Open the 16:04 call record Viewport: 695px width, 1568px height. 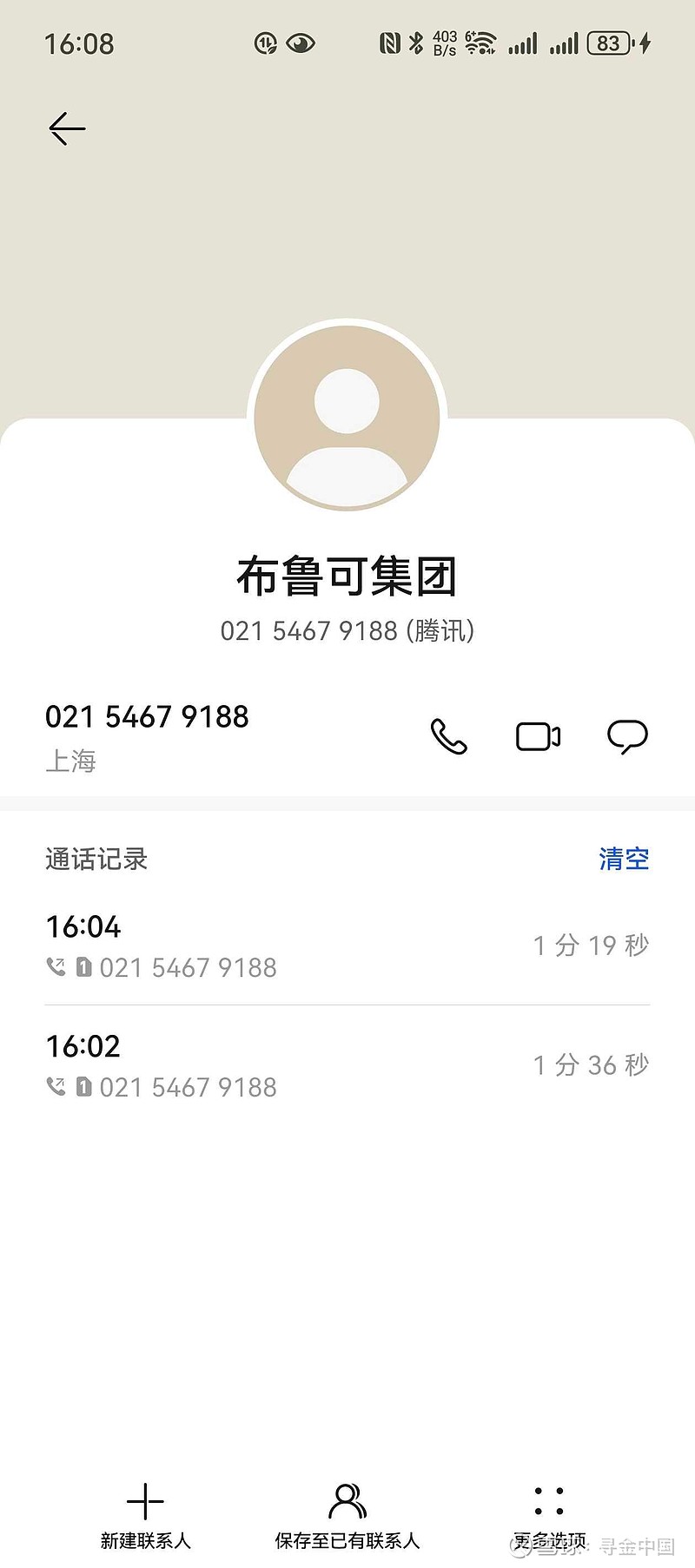point(347,945)
